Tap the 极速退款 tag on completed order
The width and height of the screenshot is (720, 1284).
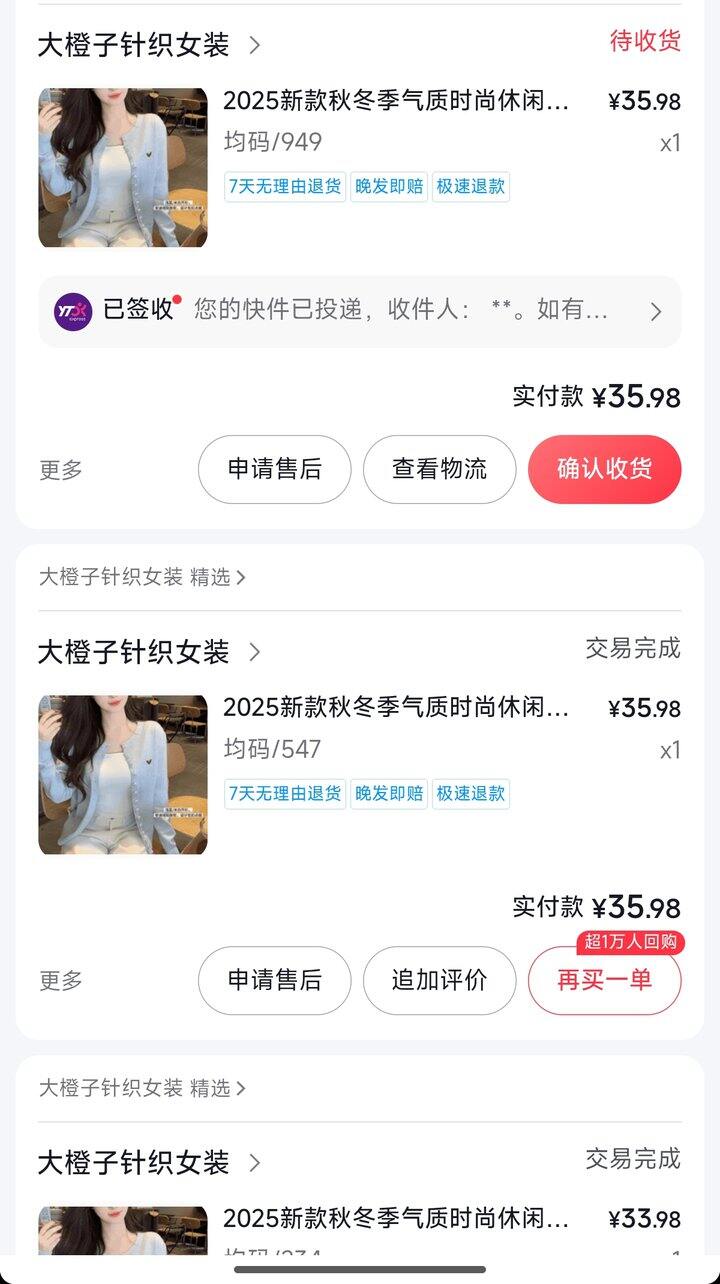coord(470,794)
